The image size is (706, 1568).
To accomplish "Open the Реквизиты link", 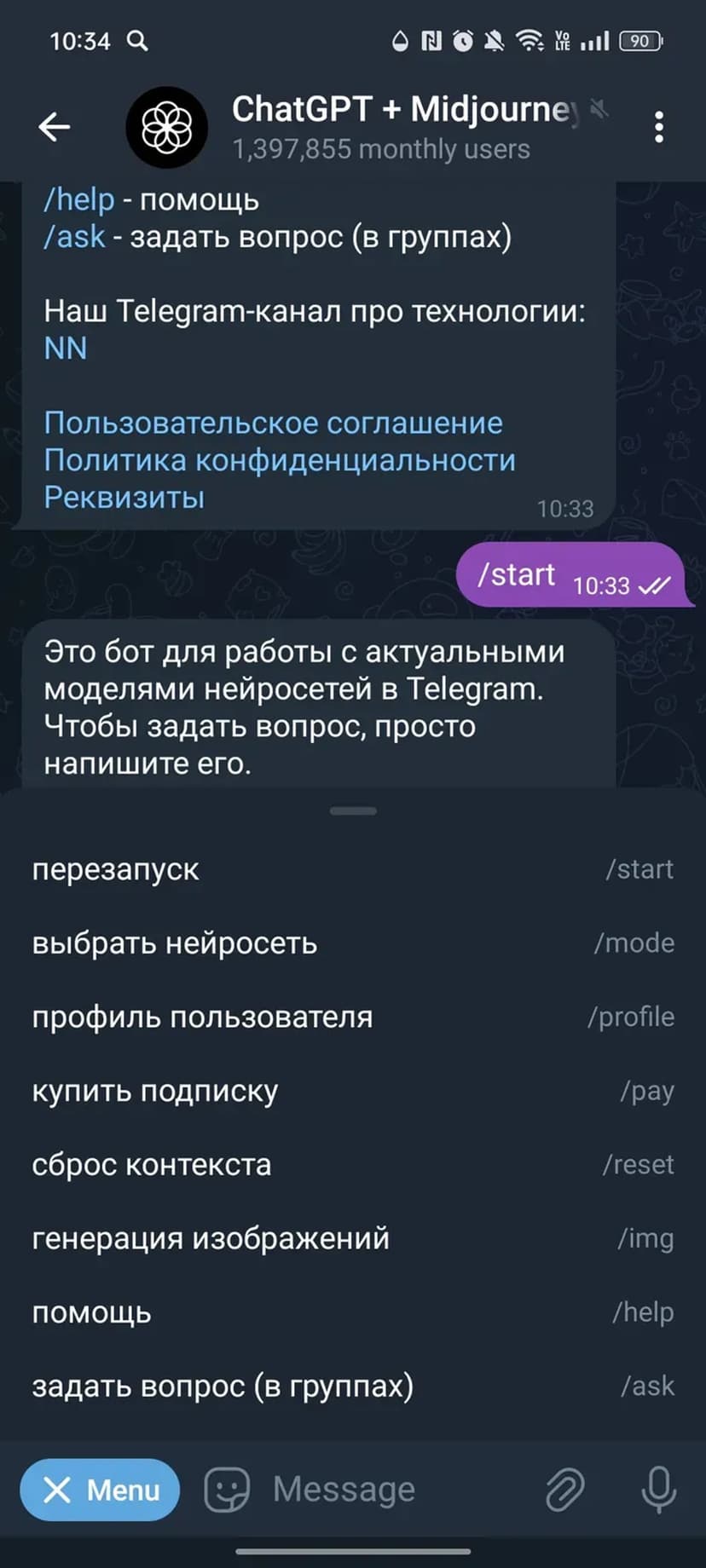I will coord(124,497).
